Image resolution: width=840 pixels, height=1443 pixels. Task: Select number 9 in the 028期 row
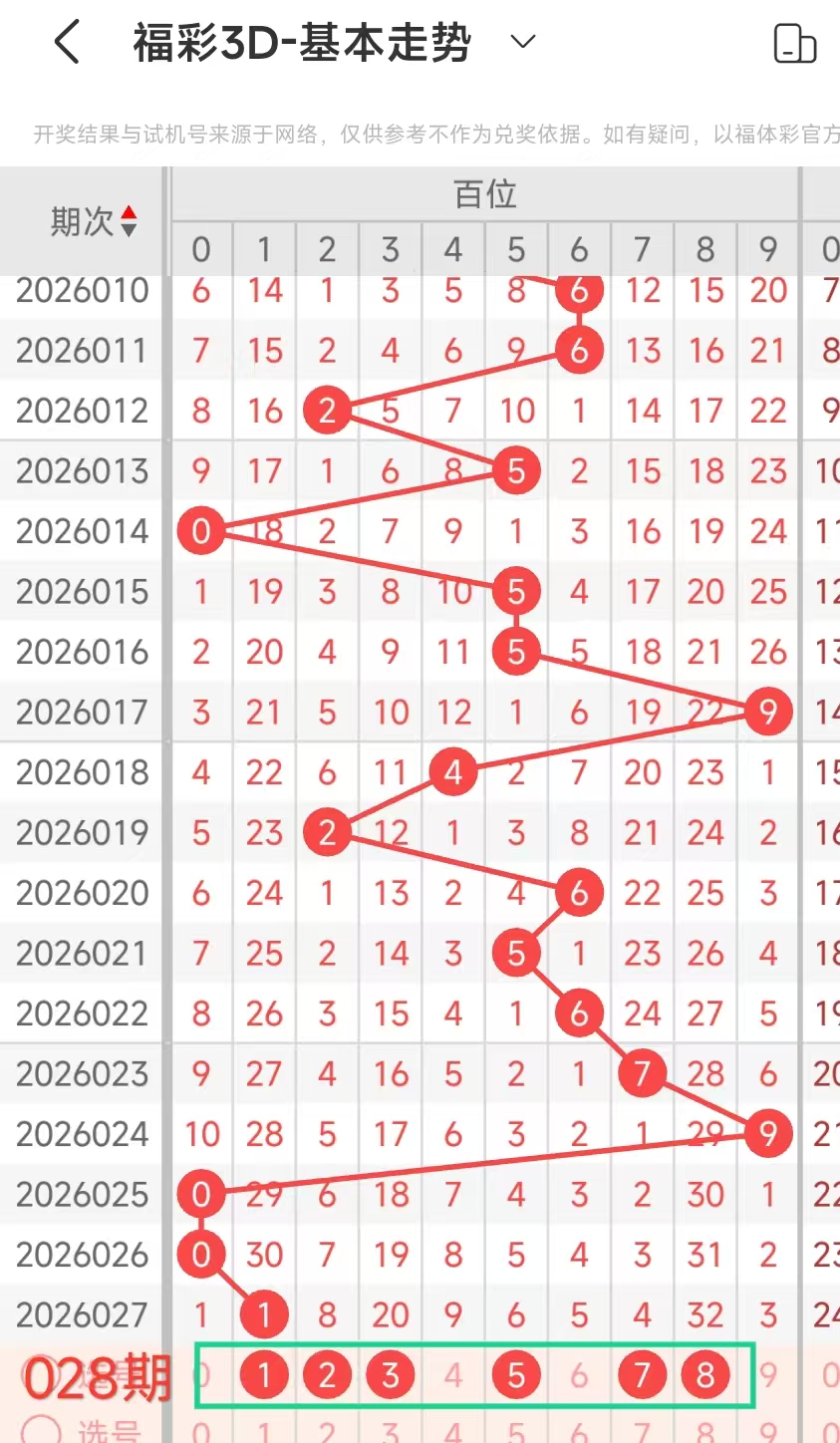coord(768,1376)
